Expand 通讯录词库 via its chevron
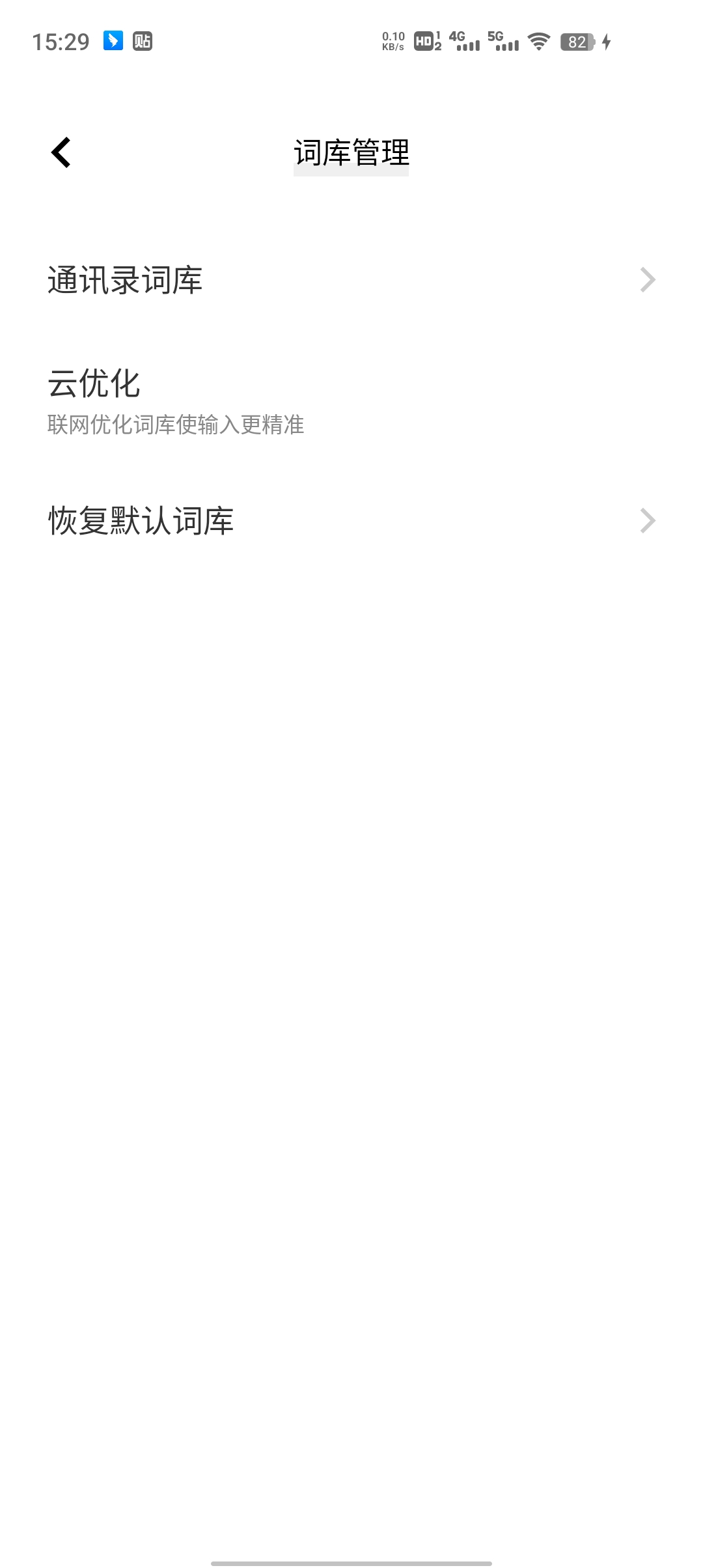703x1568 pixels. (646, 279)
